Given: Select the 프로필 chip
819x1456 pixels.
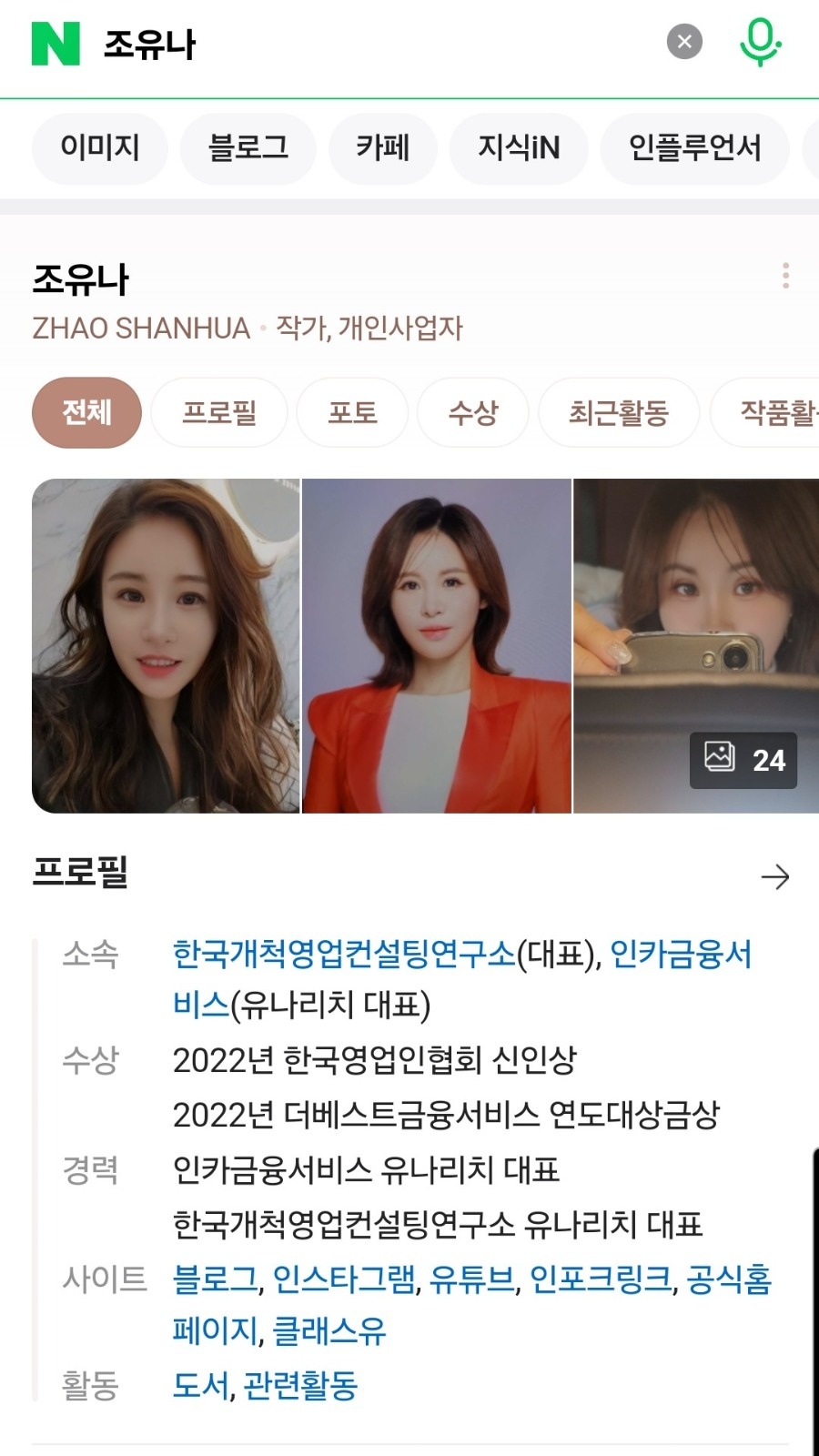Looking at the screenshot, I should pyautogui.click(x=219, y=413).
